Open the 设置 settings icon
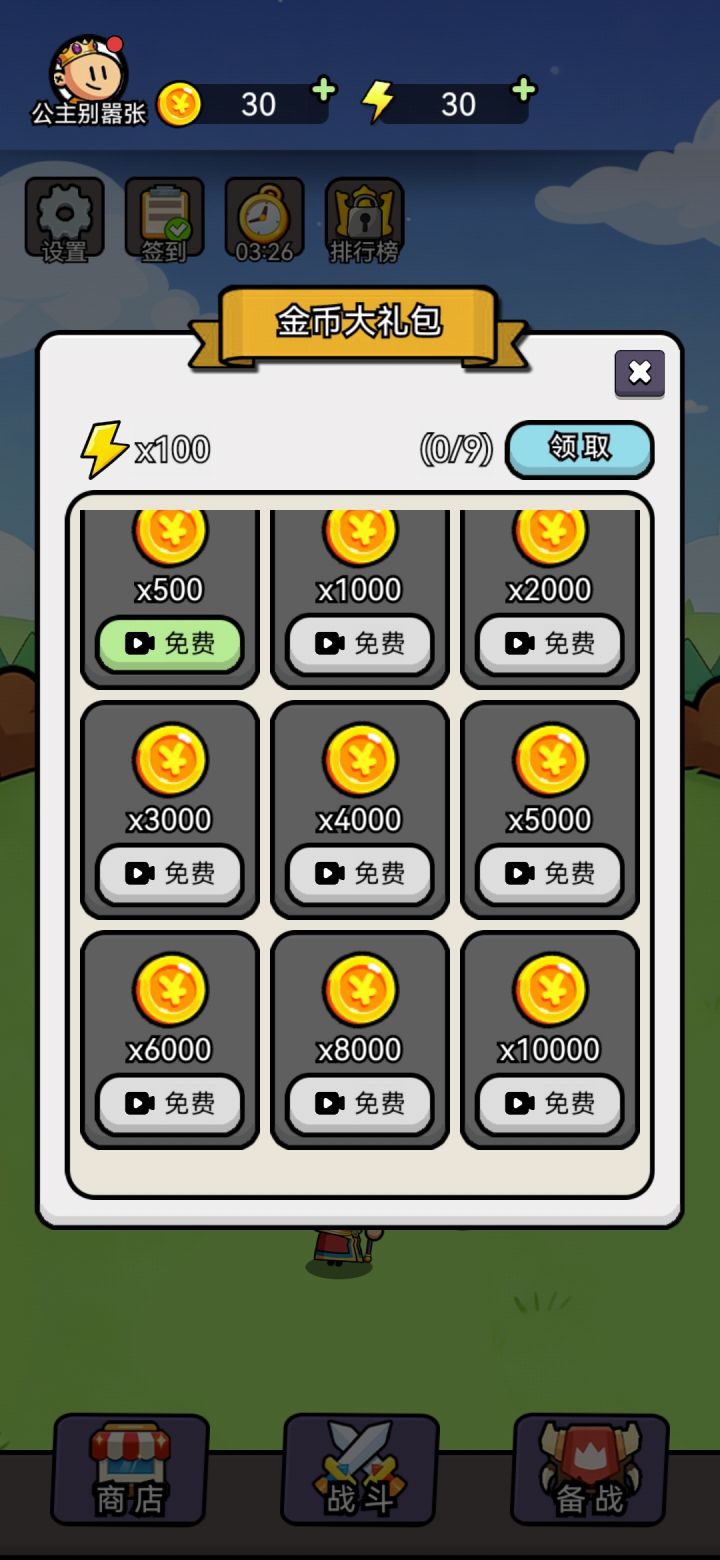 [x=64, y=218]
